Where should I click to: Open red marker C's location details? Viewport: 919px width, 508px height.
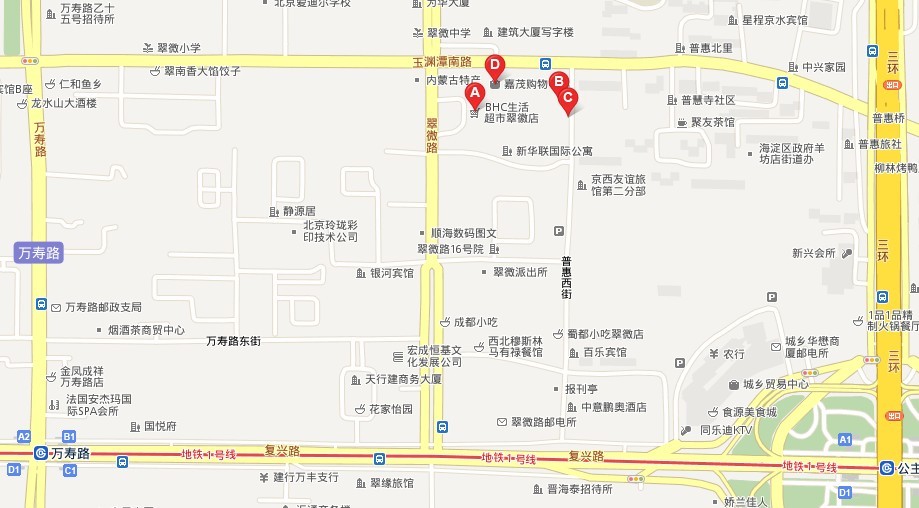point(568,99)
